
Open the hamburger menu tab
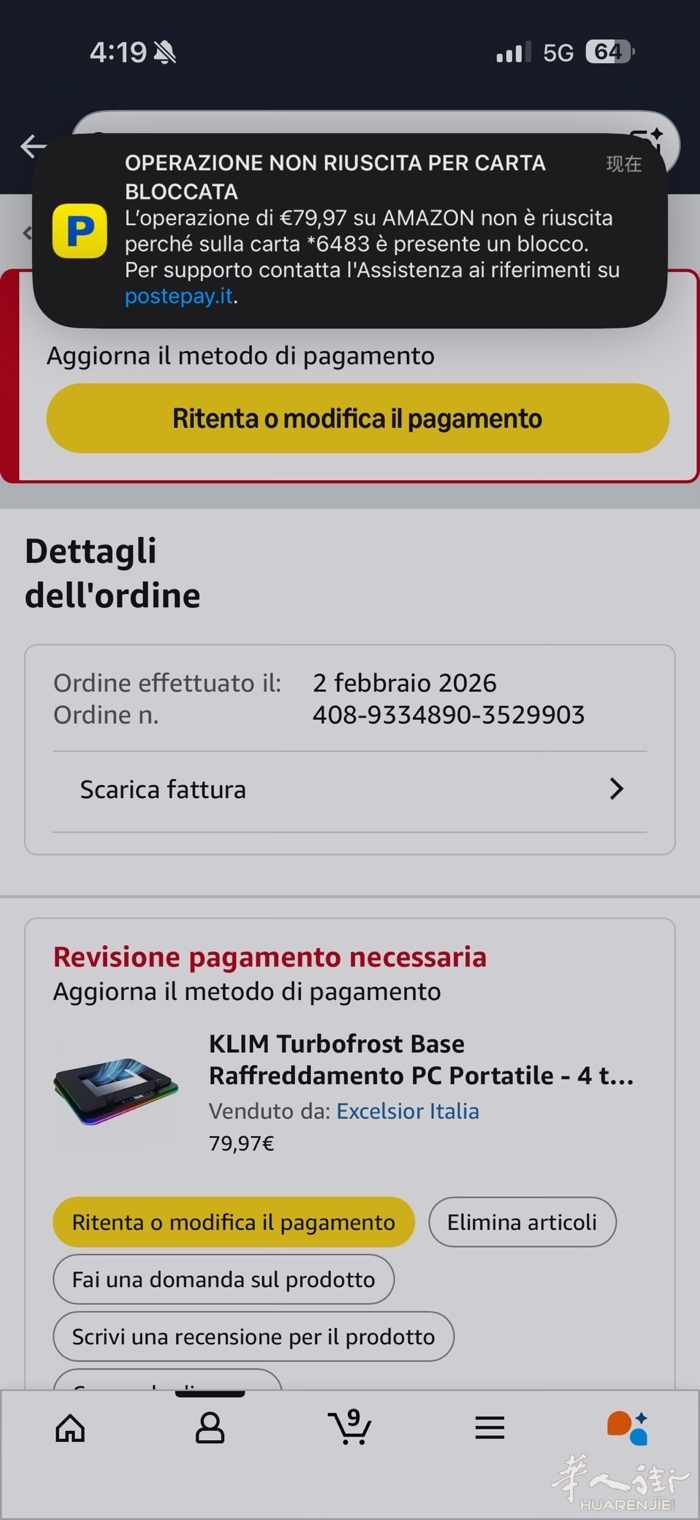489,1428
